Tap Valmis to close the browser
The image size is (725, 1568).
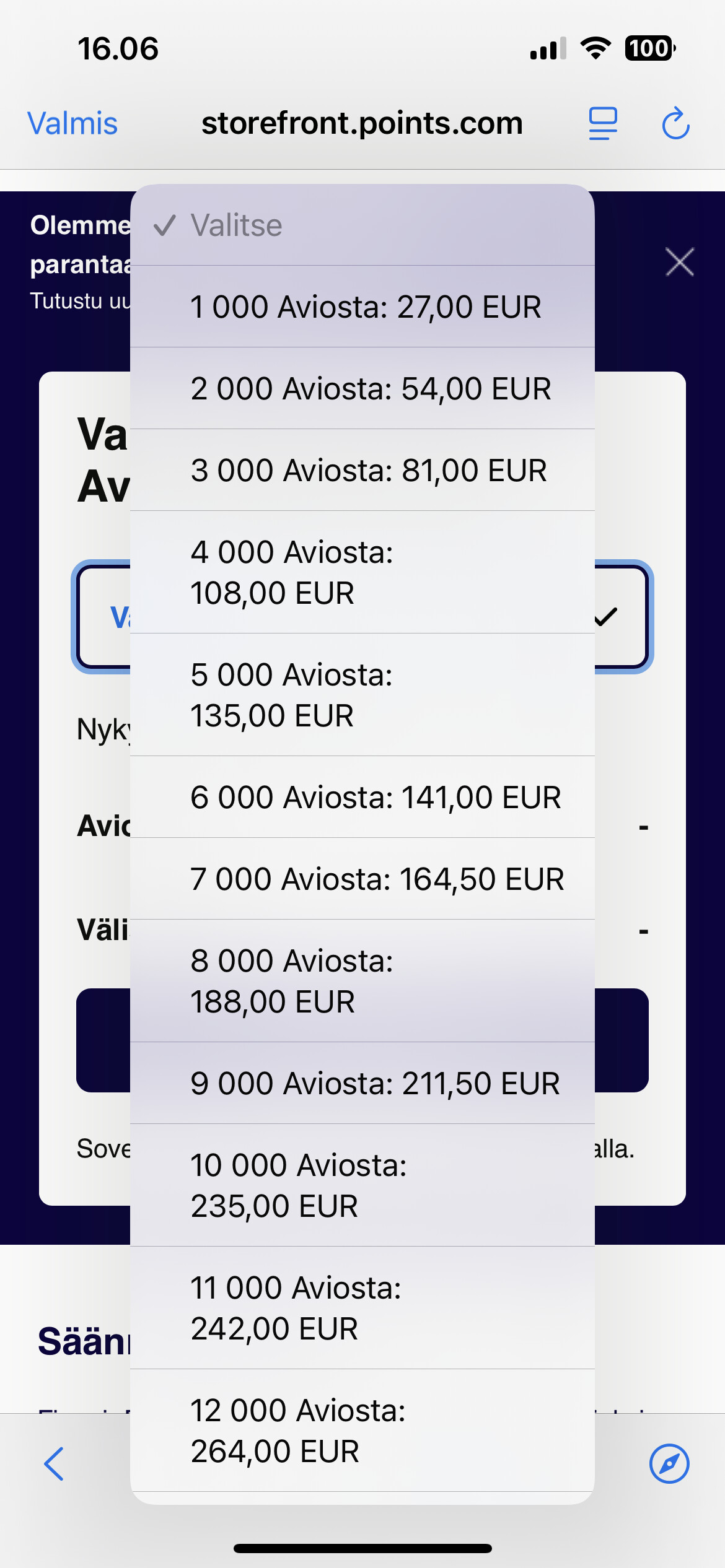(x=72, y=123)
